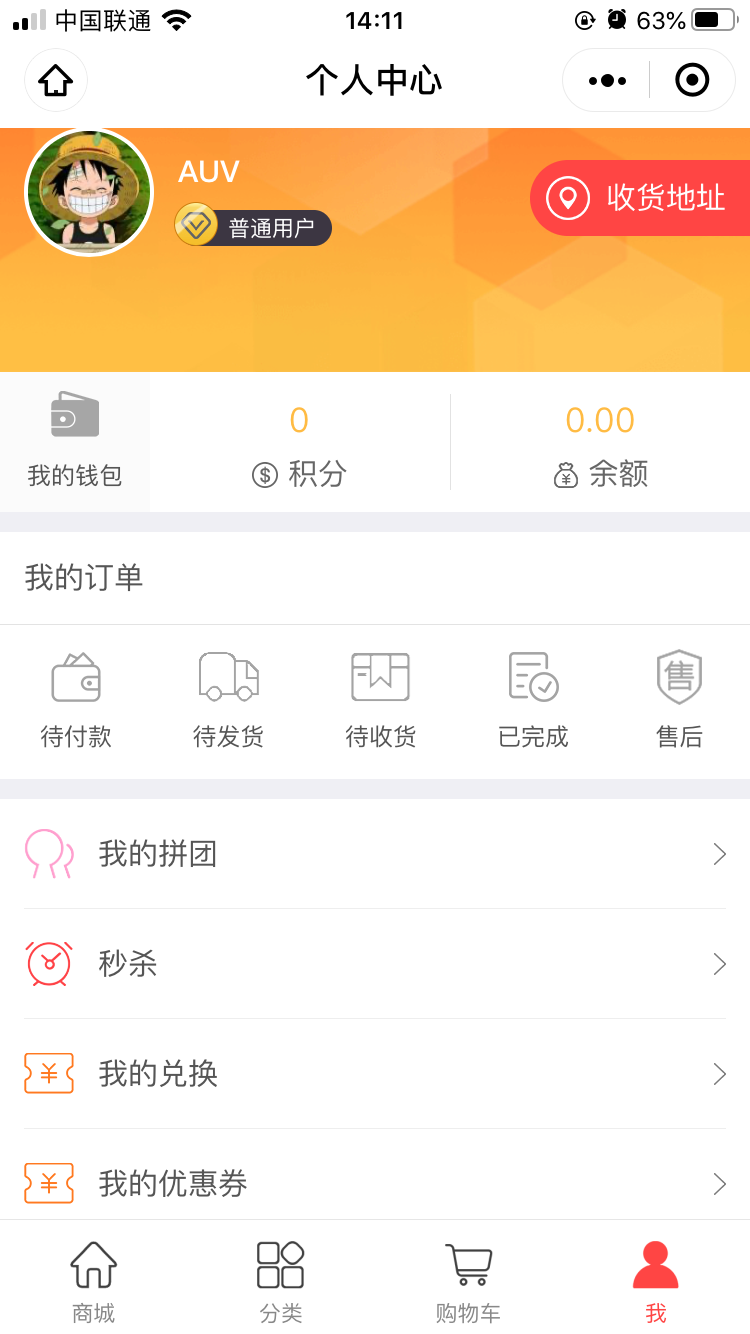Open the 我的兑换 row

(x=375, y=1074)
